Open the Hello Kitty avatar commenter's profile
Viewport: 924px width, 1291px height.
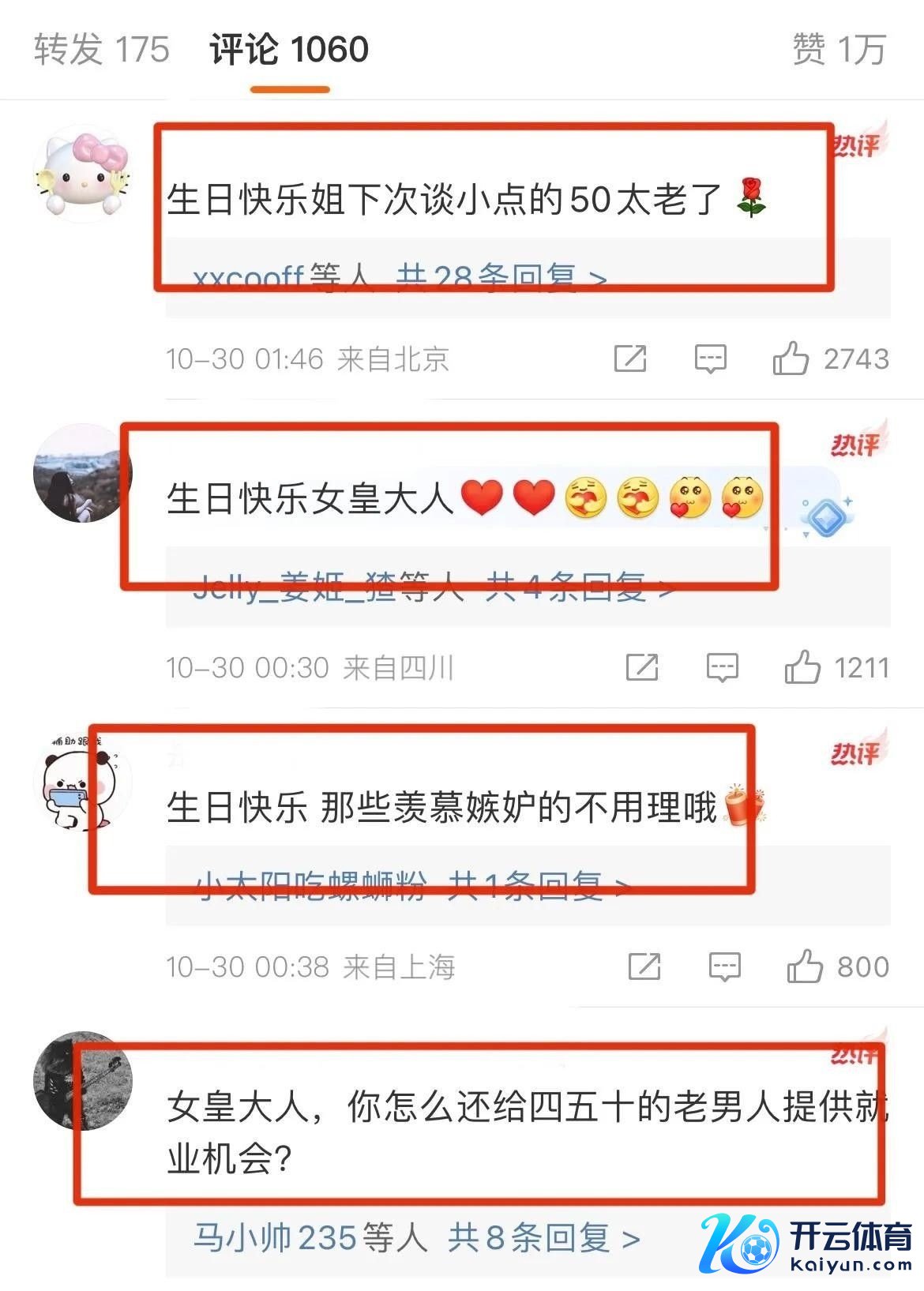point(82,173)
